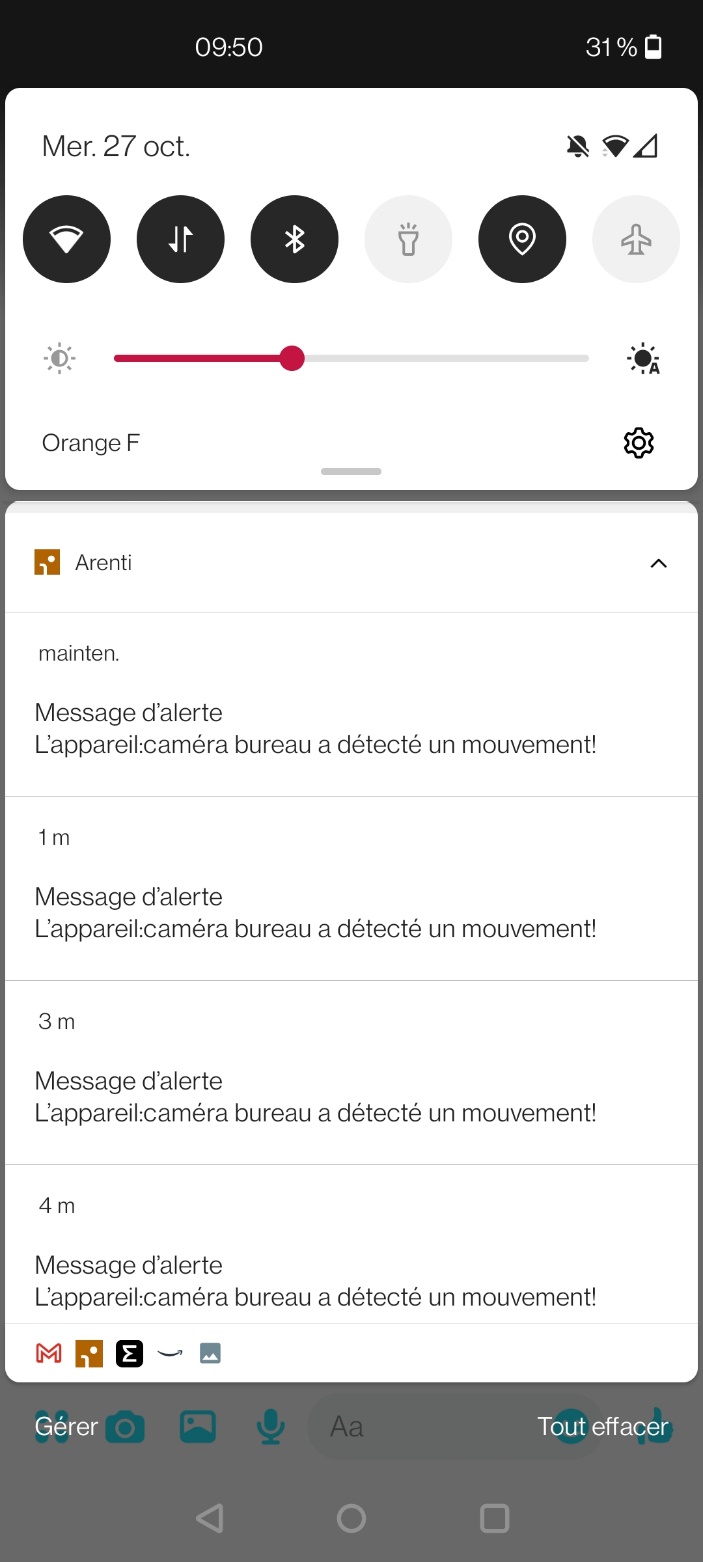
Task: Turn off the Wi-Fi quick tile
Action: click(67, 239)
